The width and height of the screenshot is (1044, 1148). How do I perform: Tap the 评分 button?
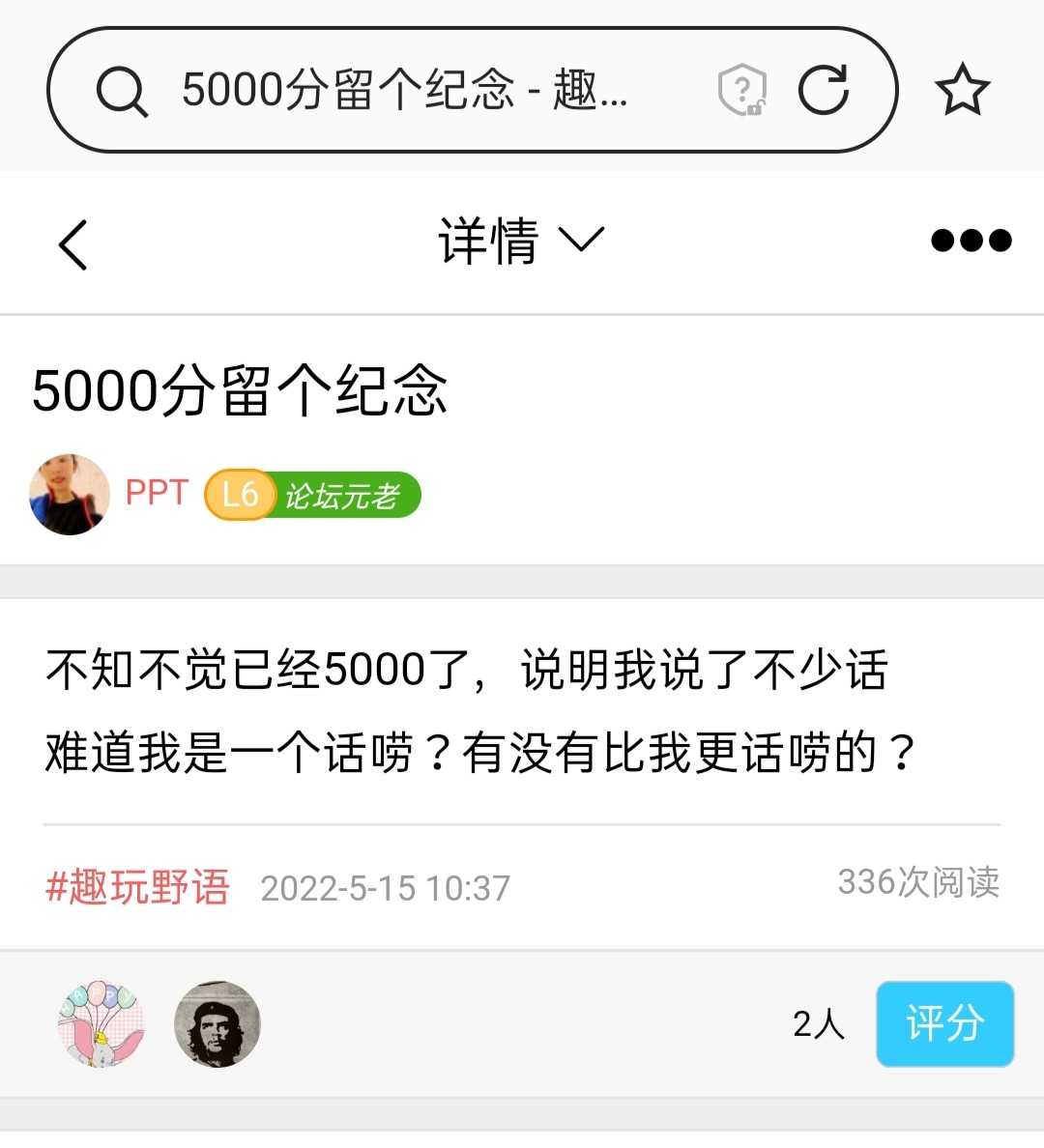944,1024
